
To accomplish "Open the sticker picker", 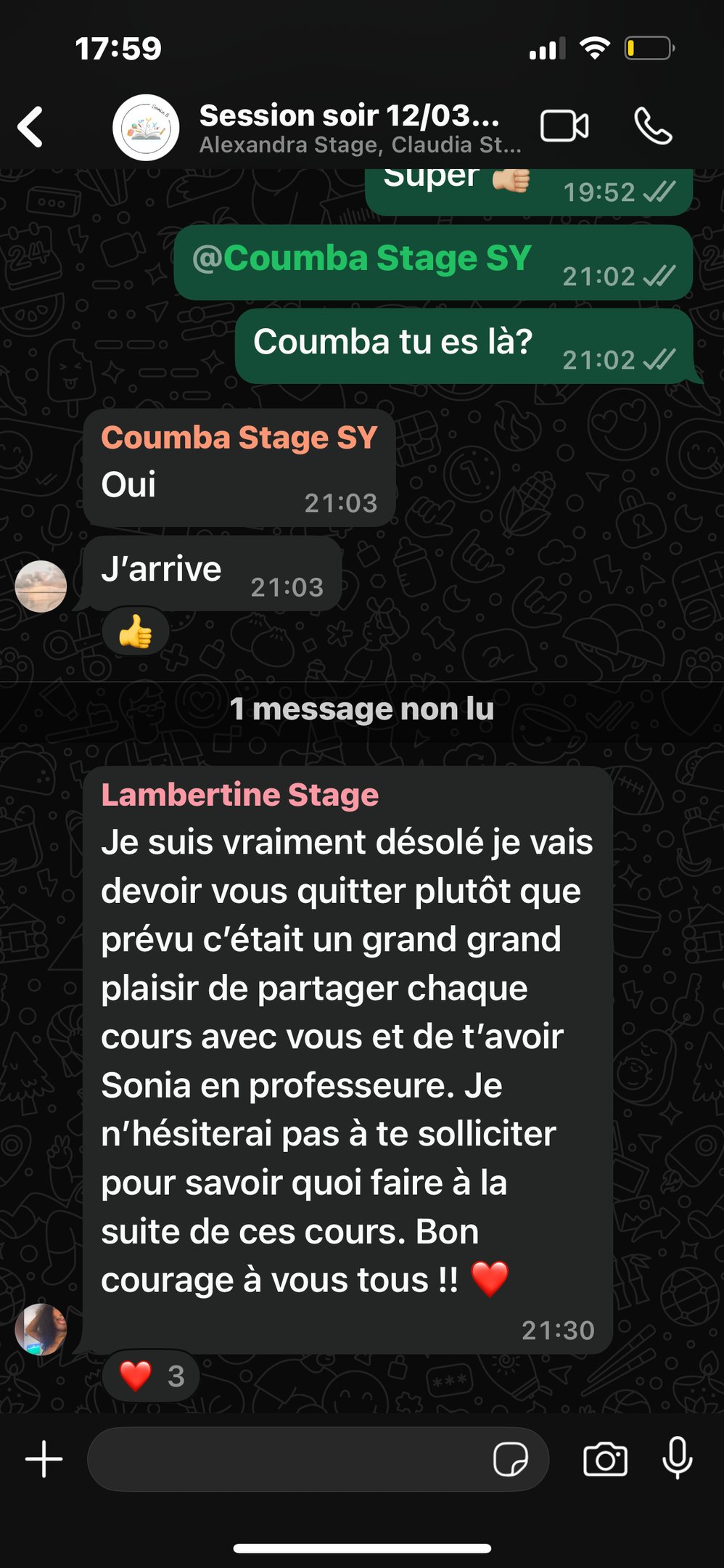I will tap(510, 1459).
